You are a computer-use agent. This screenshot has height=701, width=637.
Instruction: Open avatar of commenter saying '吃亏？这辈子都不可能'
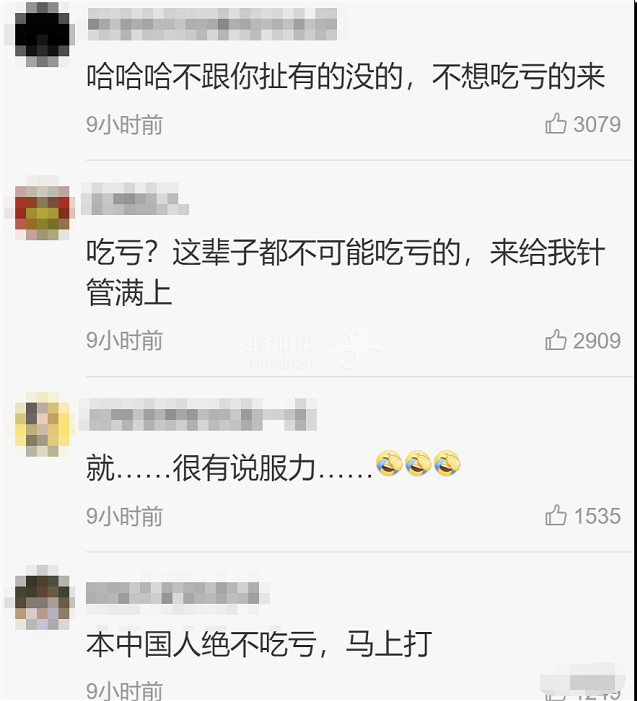coord(43,208)
